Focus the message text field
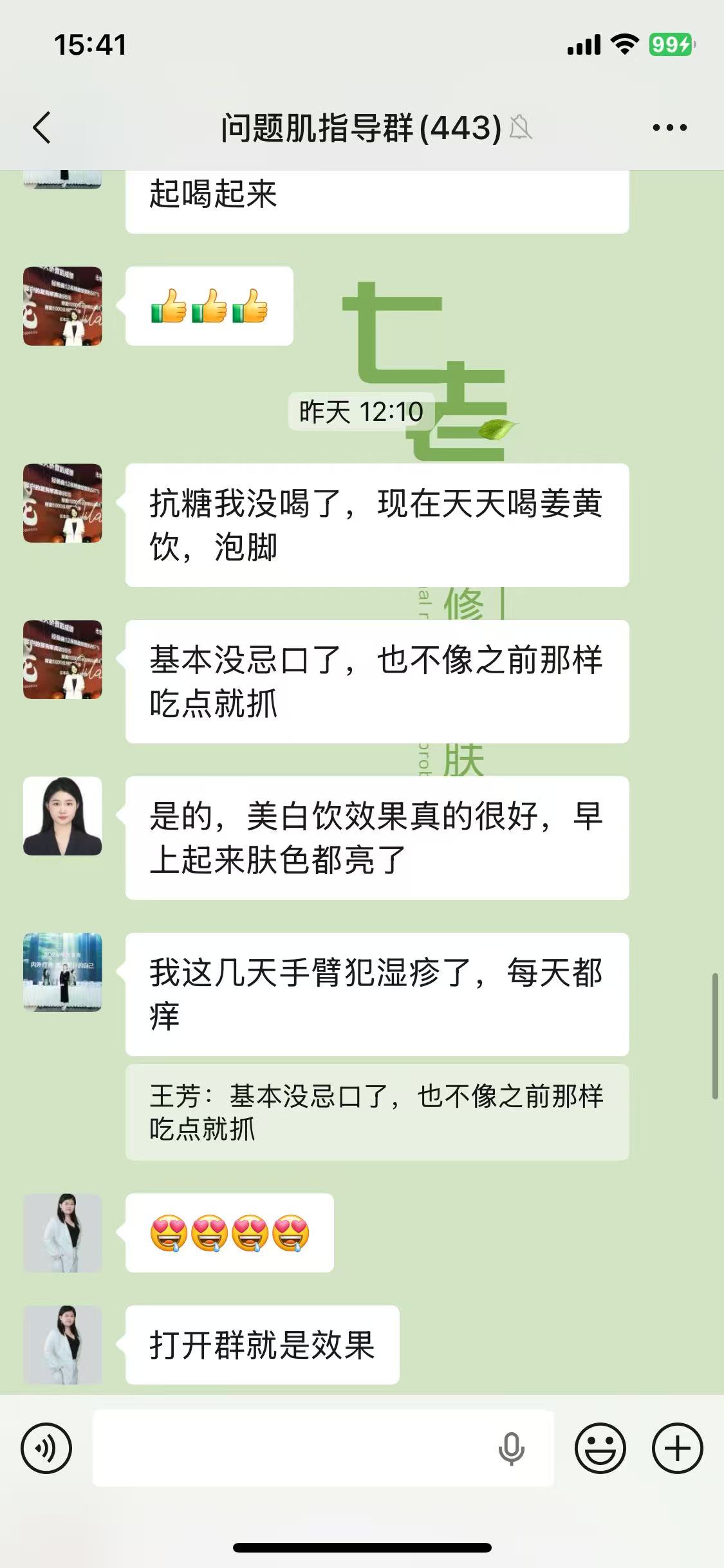This screenshot has width=724, height=1568. [290, 1448]
